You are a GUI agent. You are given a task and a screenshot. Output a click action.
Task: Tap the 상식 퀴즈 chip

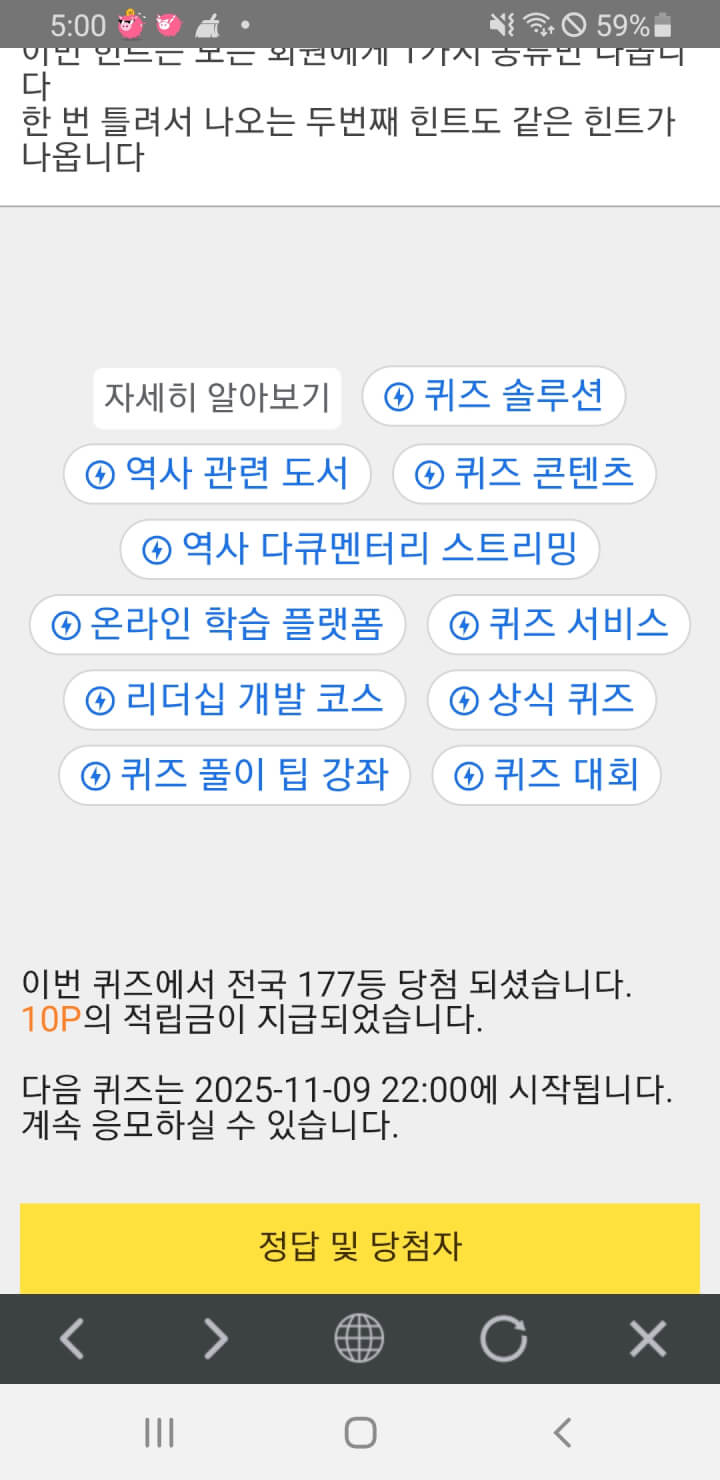[x=541, y=700]
